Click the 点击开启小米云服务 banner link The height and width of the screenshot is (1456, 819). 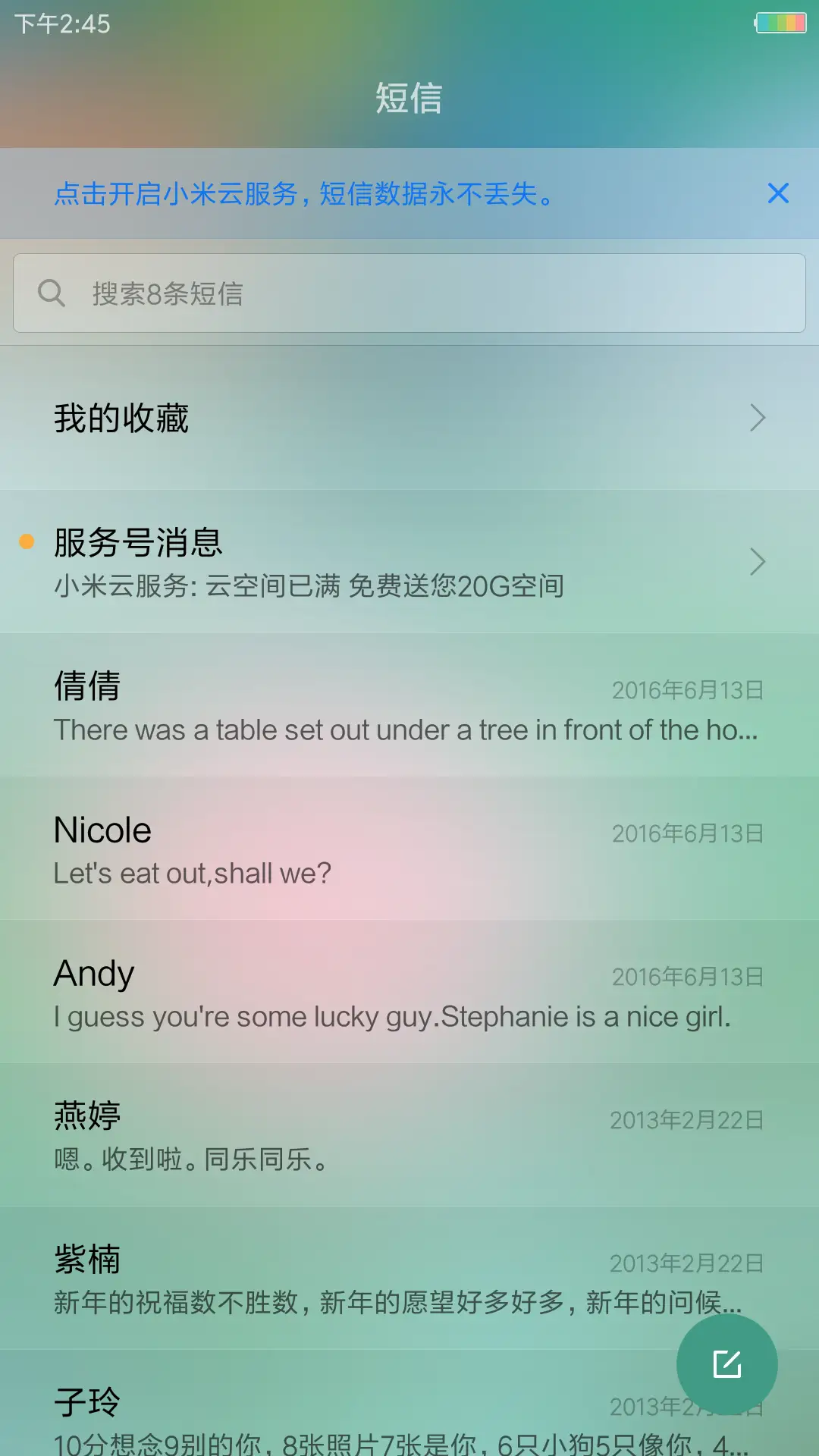(x=303, y=193)
